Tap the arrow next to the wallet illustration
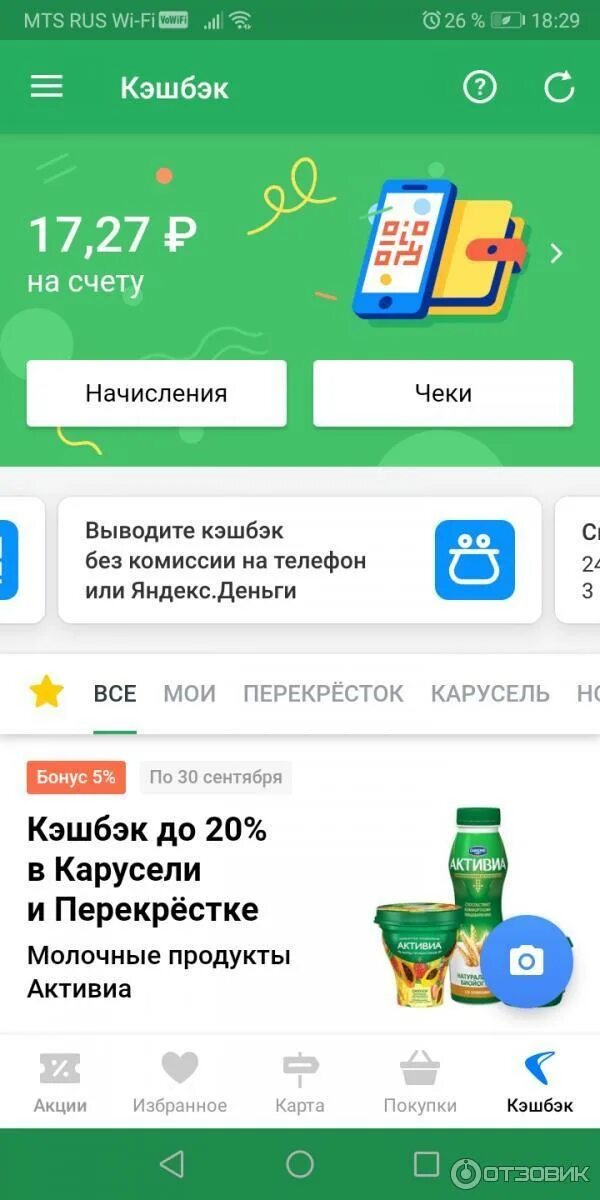 (557, 254)
